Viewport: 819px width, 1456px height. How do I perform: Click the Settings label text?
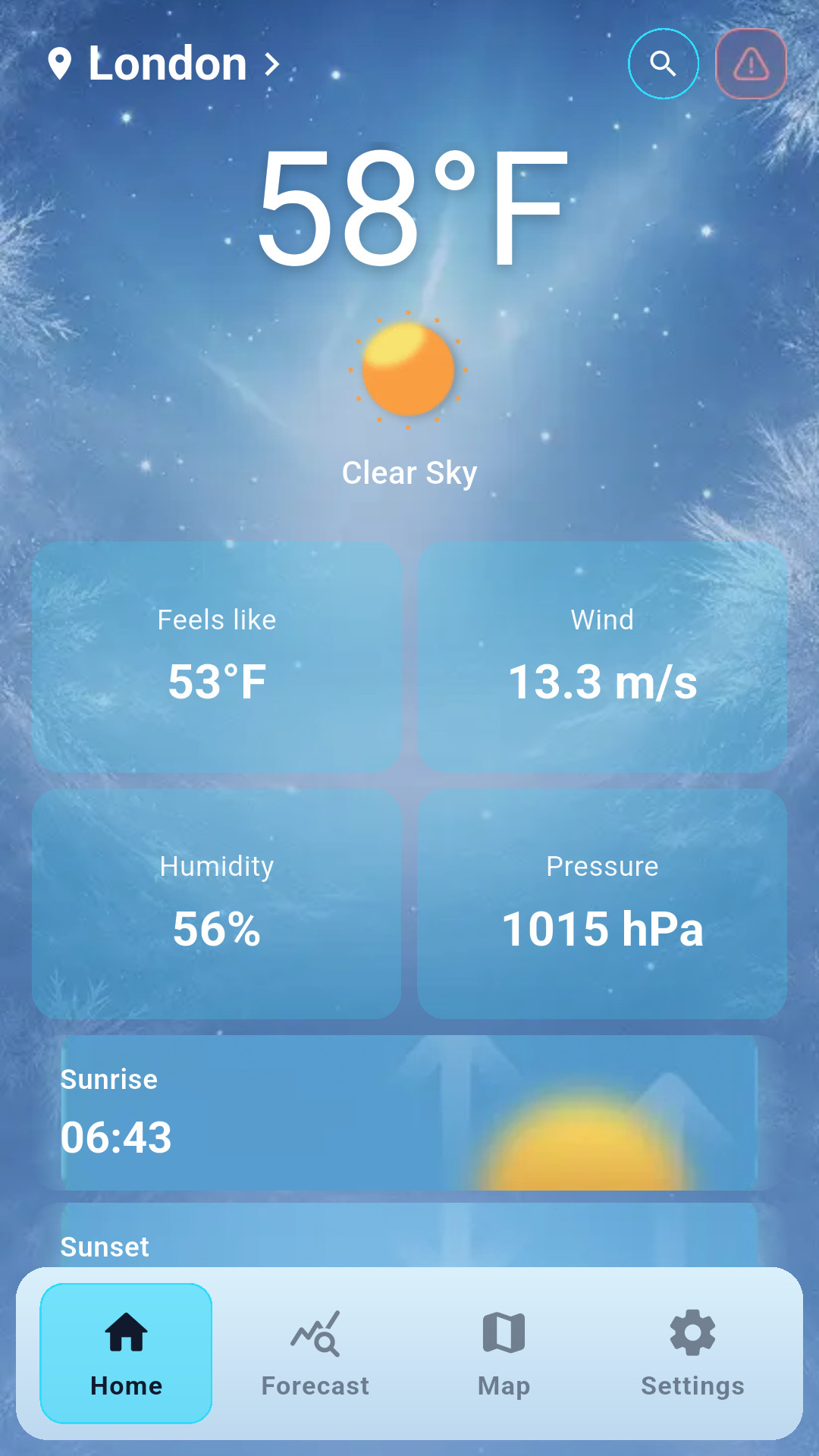[691, 1385]
